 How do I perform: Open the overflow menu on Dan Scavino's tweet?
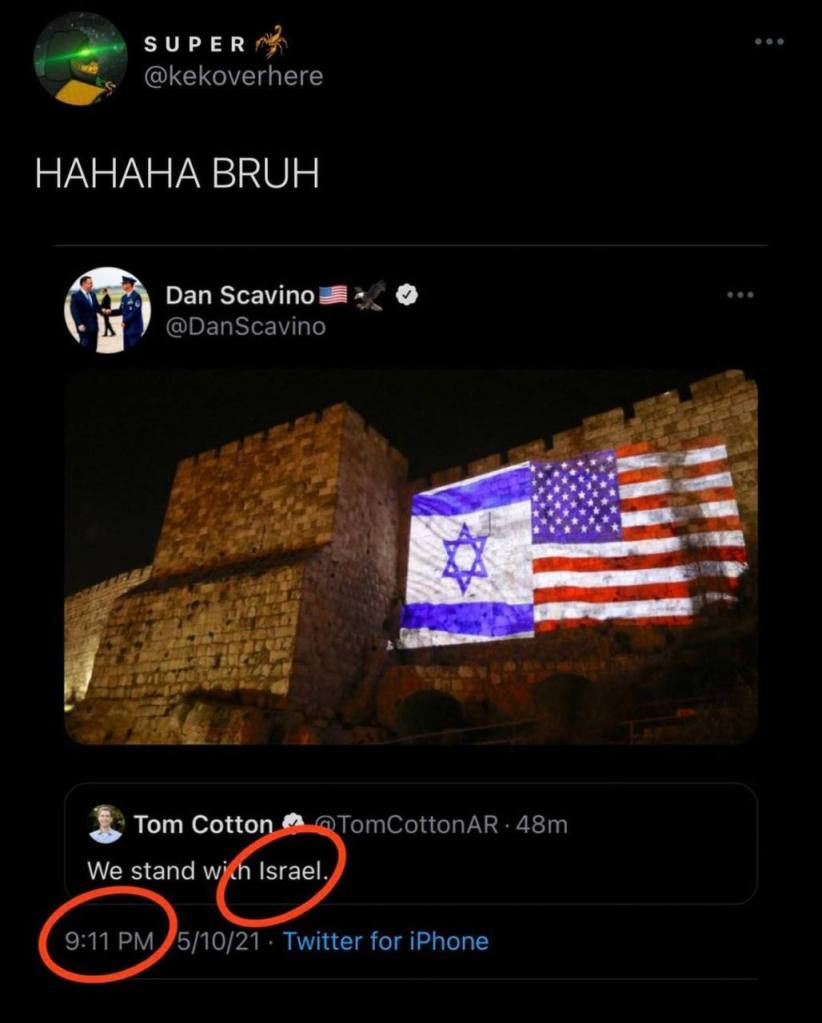click(739, 295)
